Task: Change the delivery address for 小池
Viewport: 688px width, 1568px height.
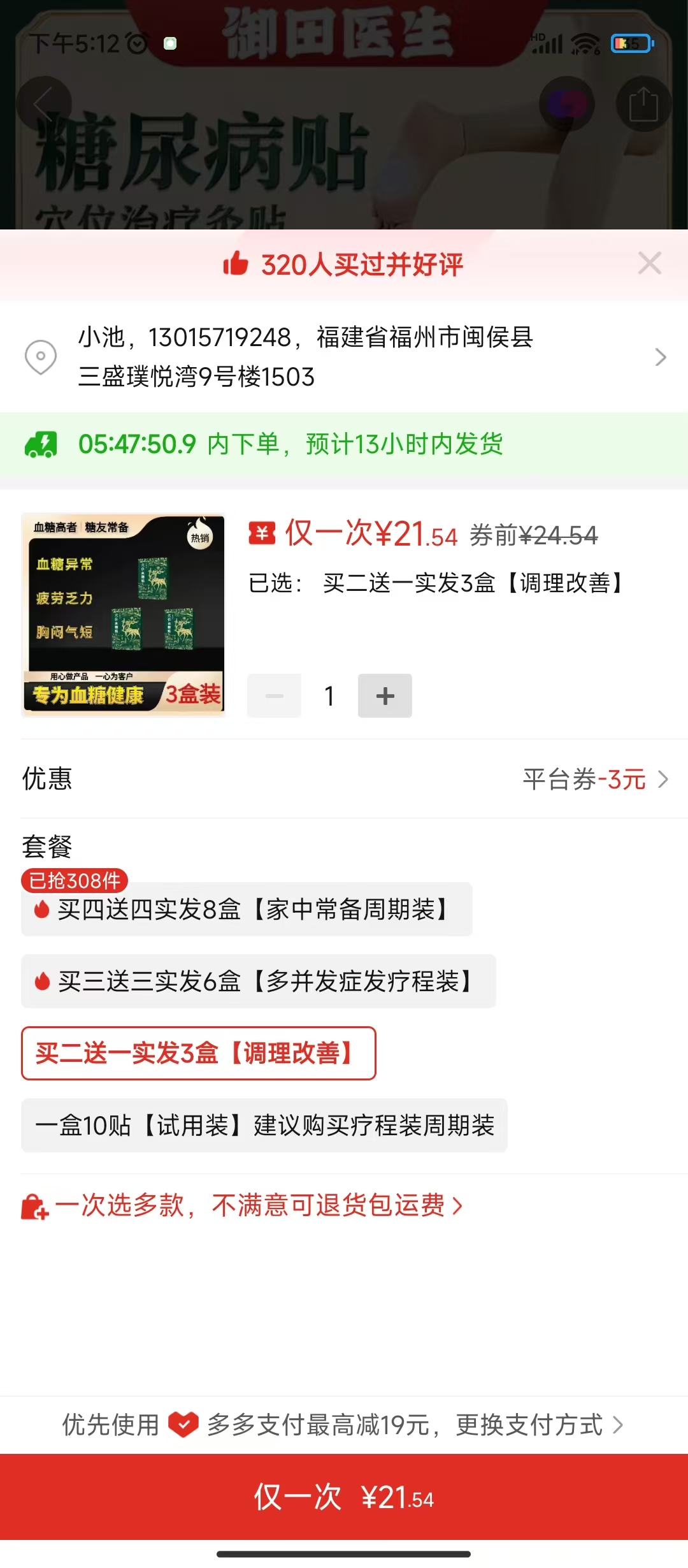Action: click(x=344, y=357)
